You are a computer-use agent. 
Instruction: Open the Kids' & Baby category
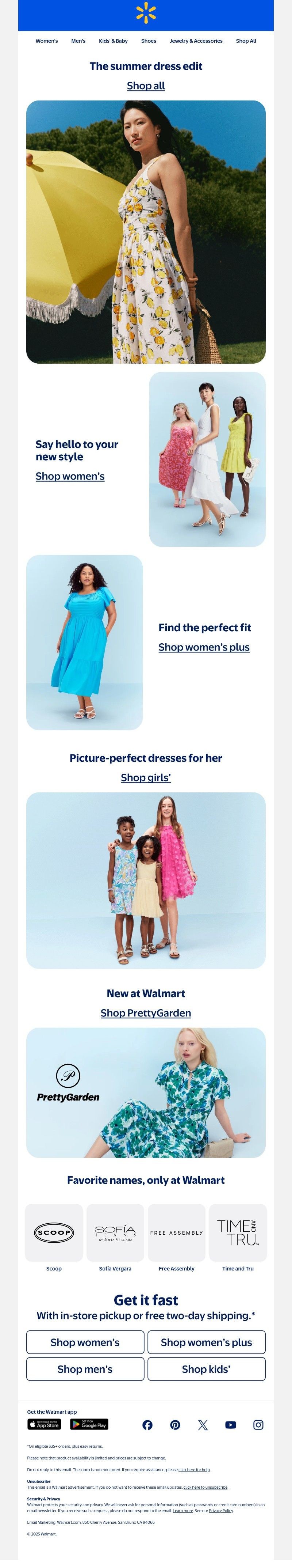(113, 41)
